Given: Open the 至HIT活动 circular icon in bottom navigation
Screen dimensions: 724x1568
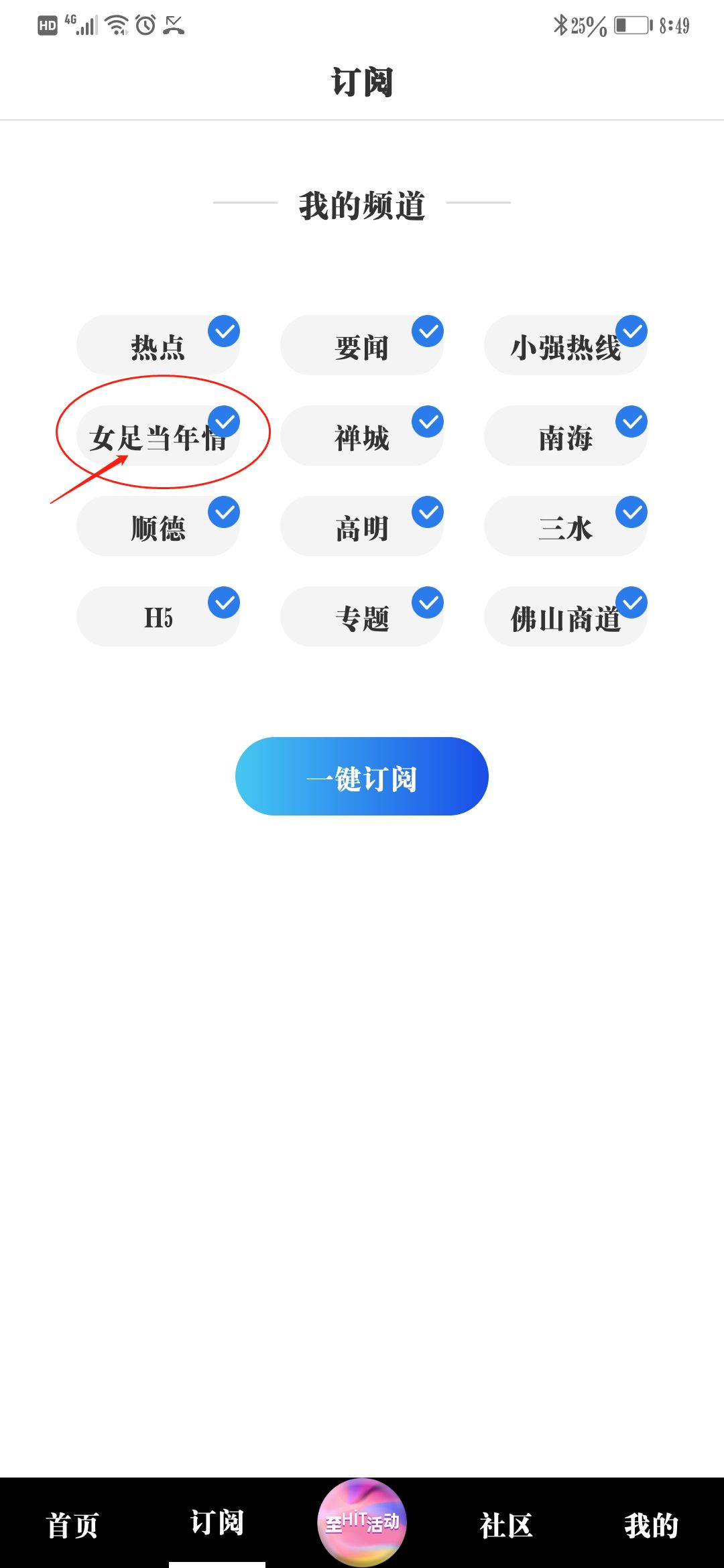Looking at the screenshot, I should 361,1521.
